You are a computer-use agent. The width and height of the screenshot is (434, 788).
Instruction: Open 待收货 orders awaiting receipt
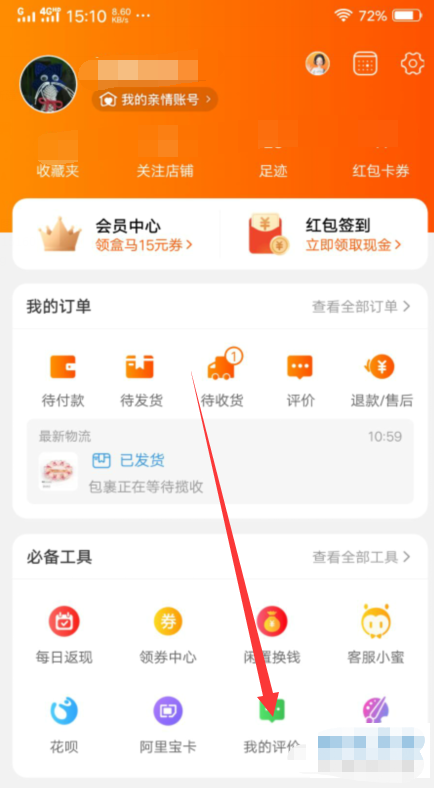pos(222,380)
